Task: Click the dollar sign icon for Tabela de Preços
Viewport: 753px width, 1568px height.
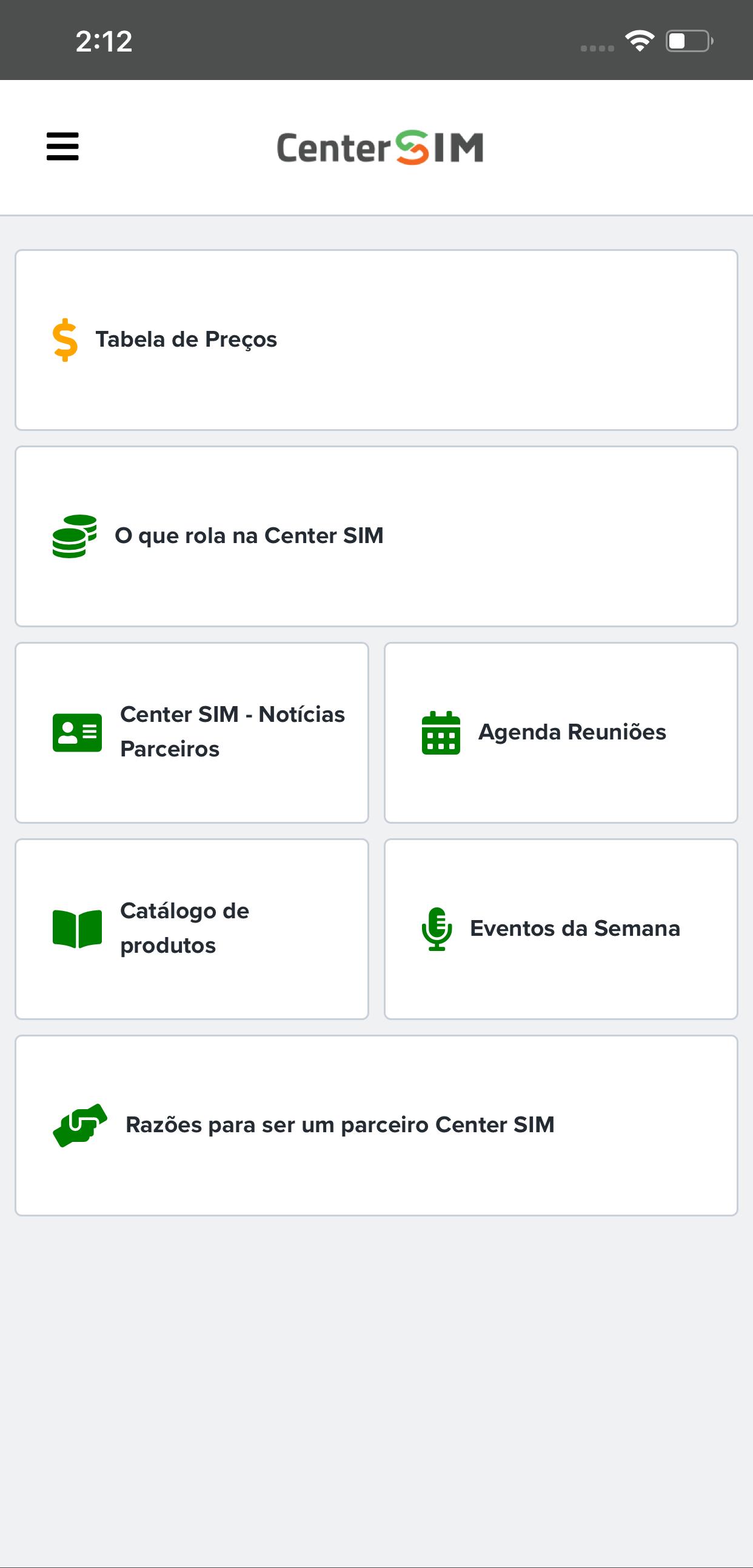Action: (64, 339)
